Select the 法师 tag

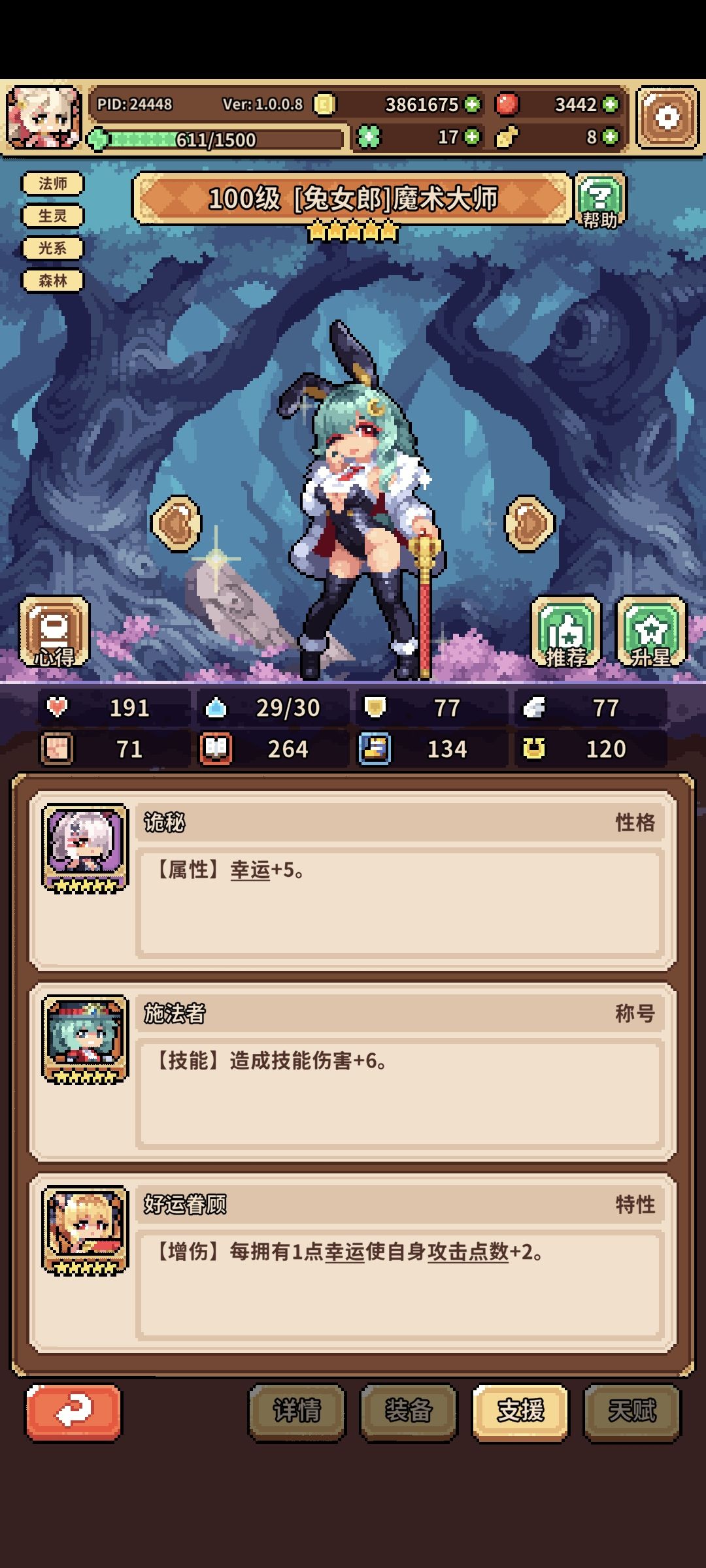pyautogui.click(x=52, y=184)
